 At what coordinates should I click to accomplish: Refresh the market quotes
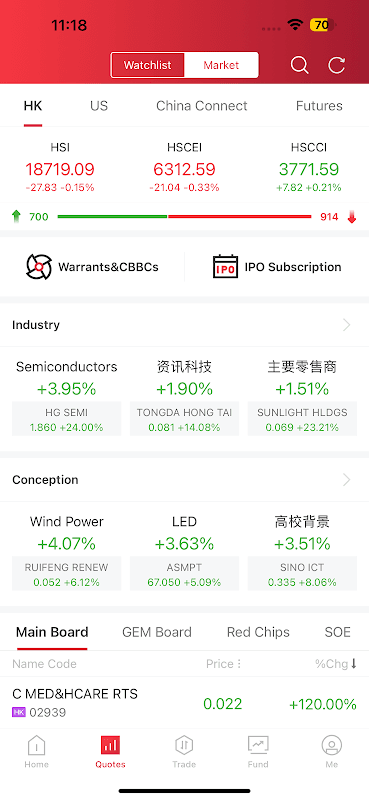coord(336,65)
